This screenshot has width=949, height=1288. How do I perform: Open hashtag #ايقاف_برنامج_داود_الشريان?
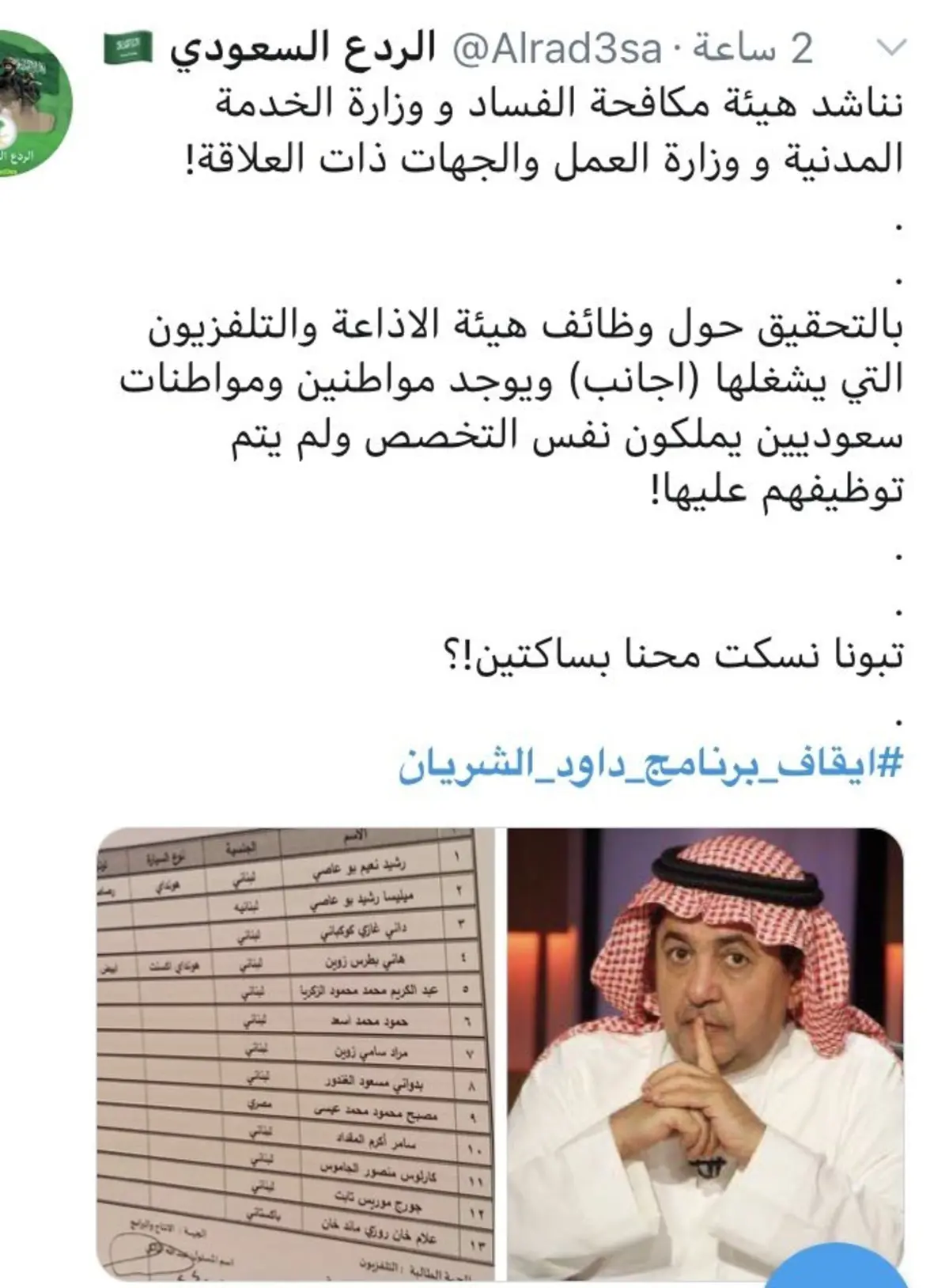tap(649, 765)
